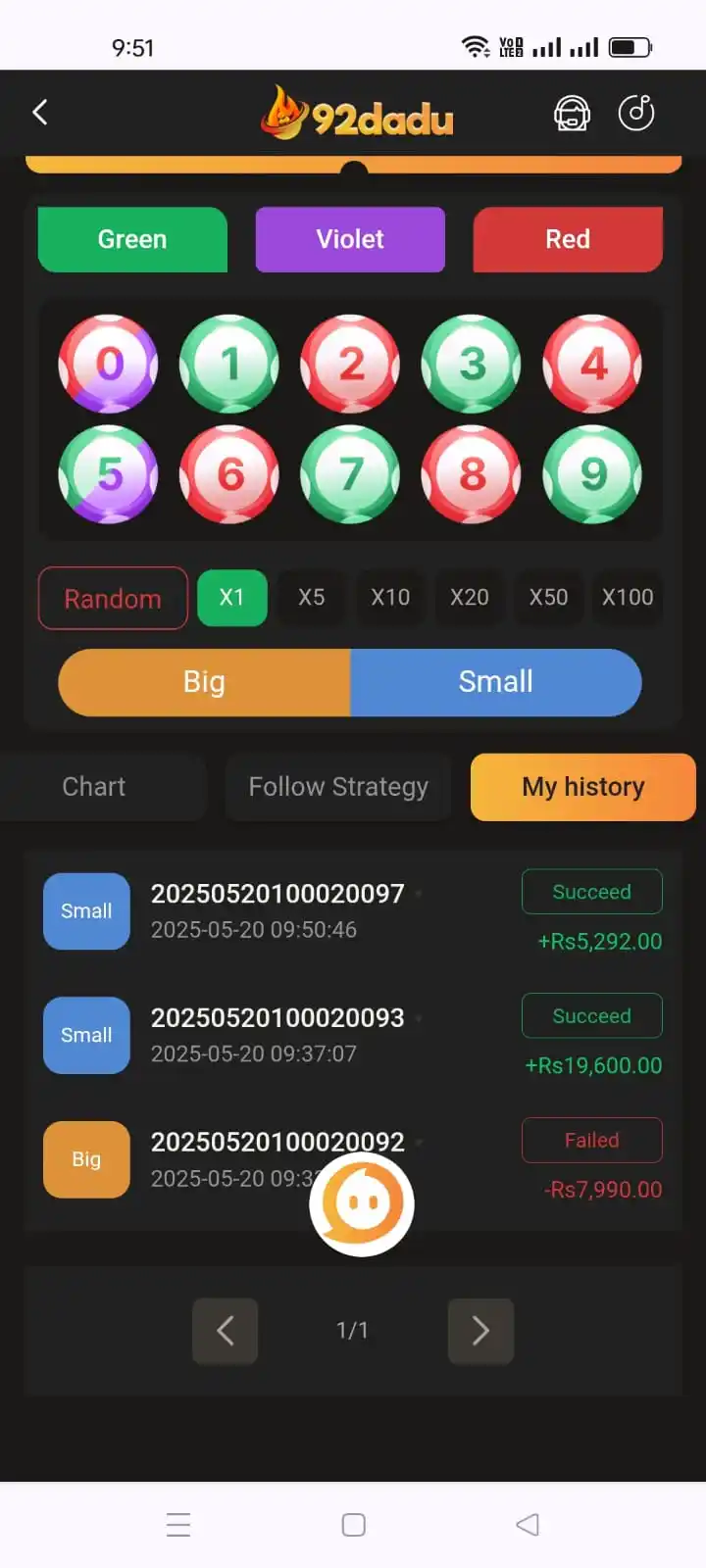Switch to Follow Strategy tab
The height and width of the screenshot is (1568, 706).
point(338,787)
